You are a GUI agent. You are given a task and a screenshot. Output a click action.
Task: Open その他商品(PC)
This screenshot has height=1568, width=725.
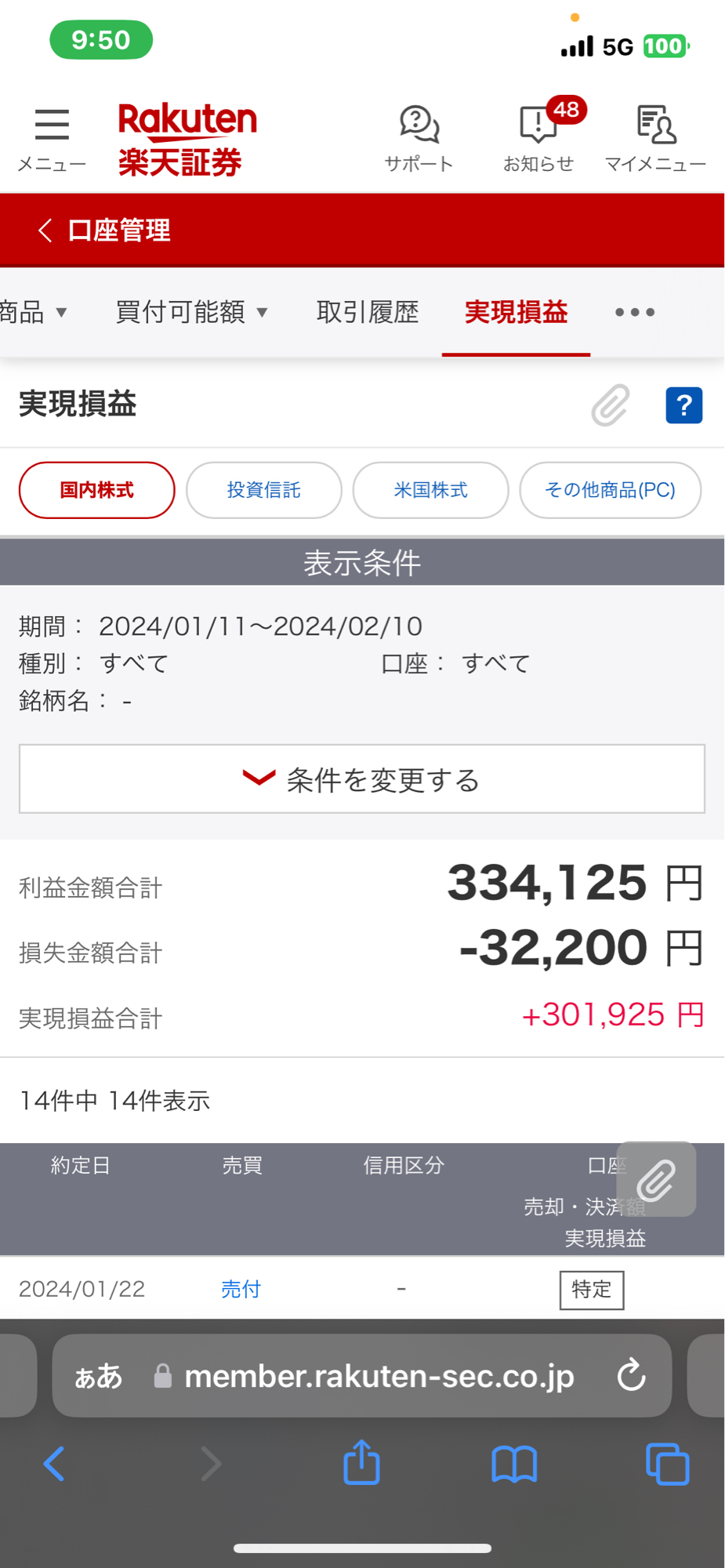click(x=610, y=490)
